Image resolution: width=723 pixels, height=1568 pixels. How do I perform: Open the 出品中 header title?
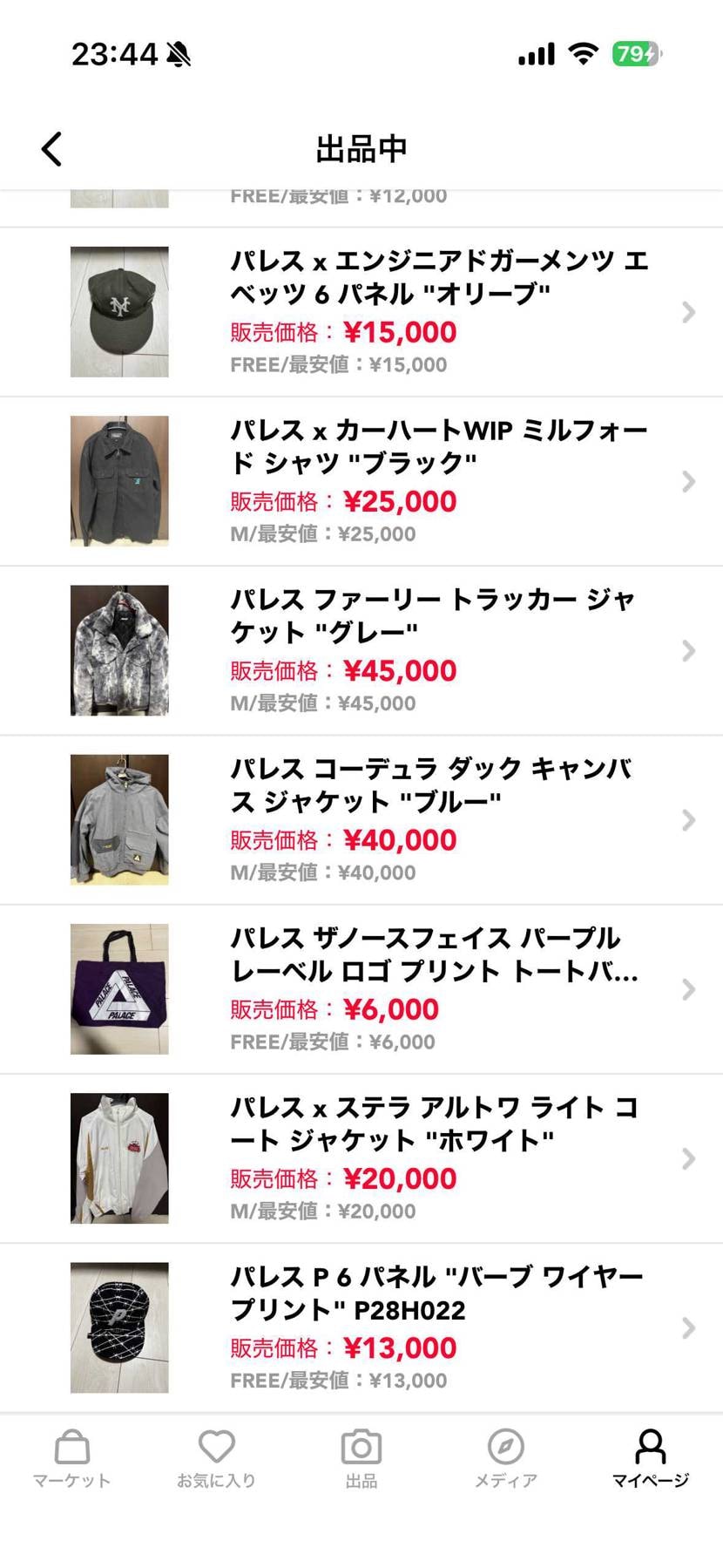point(361,148)
